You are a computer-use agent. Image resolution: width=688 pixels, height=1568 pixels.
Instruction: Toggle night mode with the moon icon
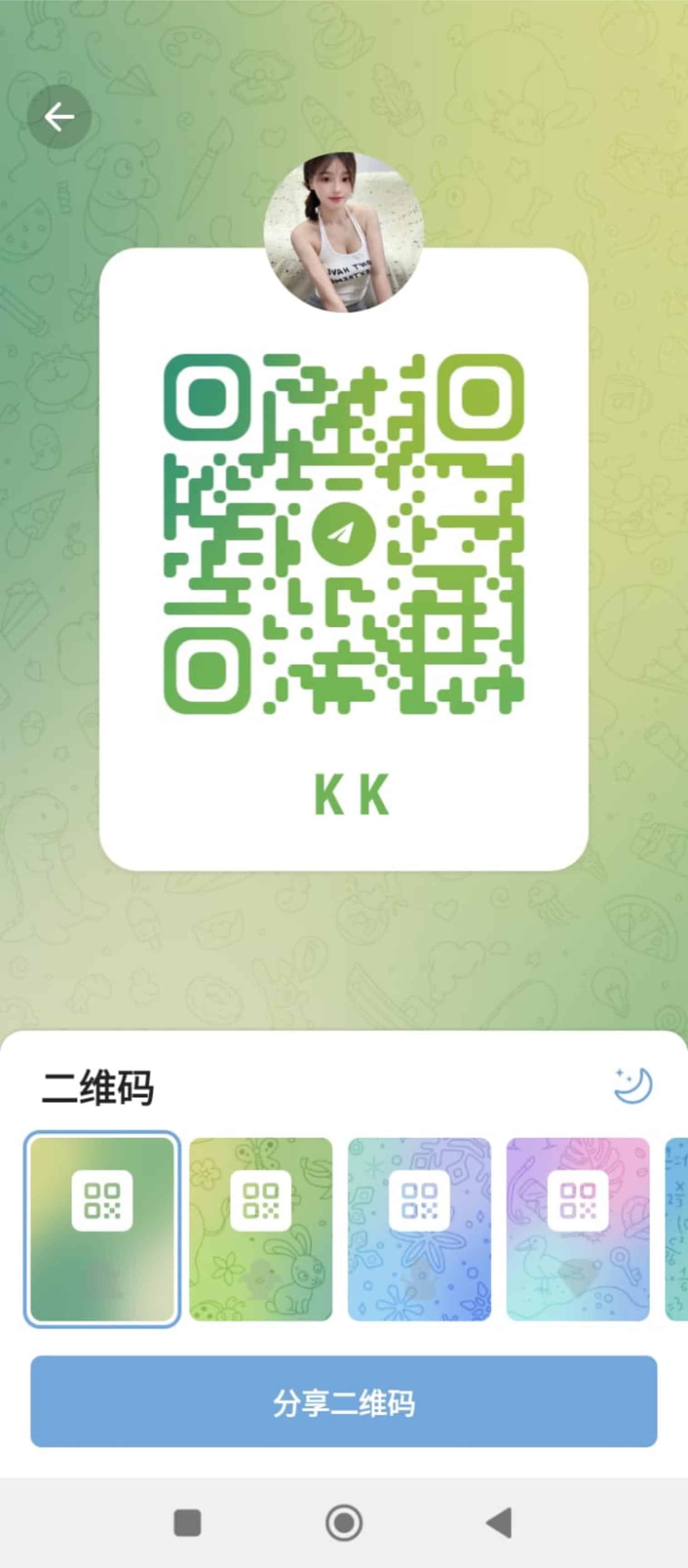[x=633, y=1085]
